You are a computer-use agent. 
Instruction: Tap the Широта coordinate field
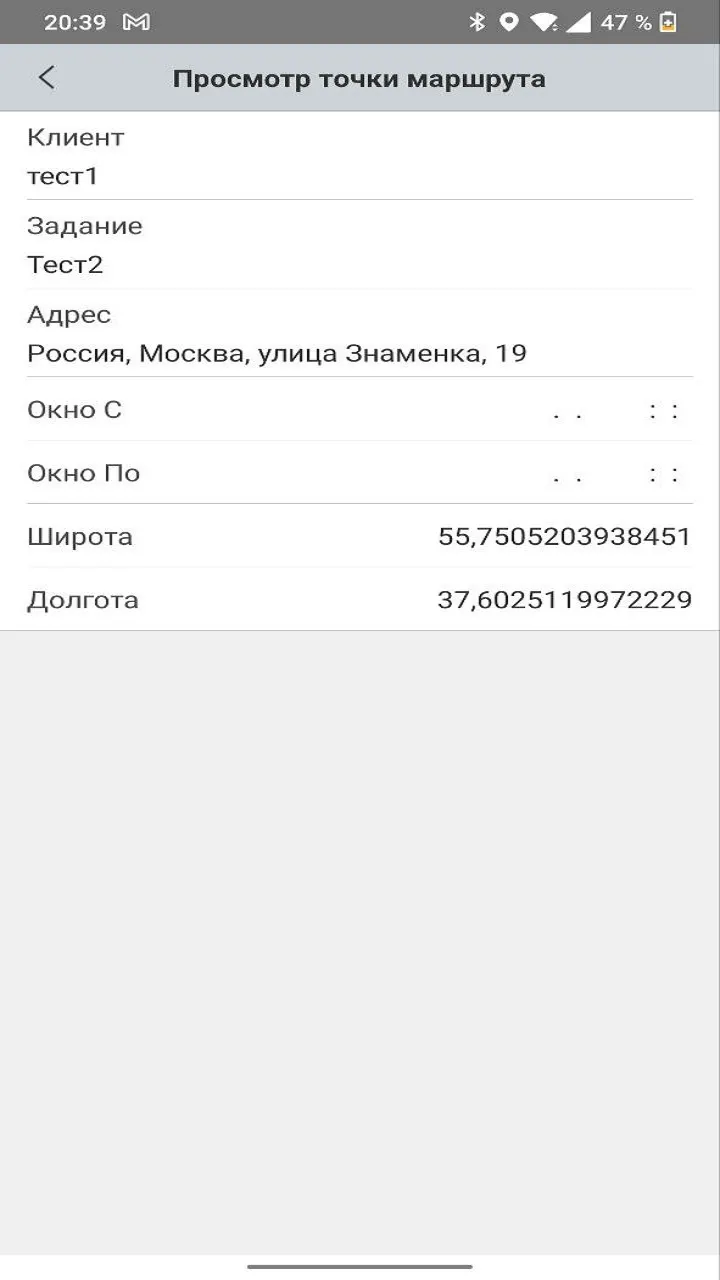point(360,536)
